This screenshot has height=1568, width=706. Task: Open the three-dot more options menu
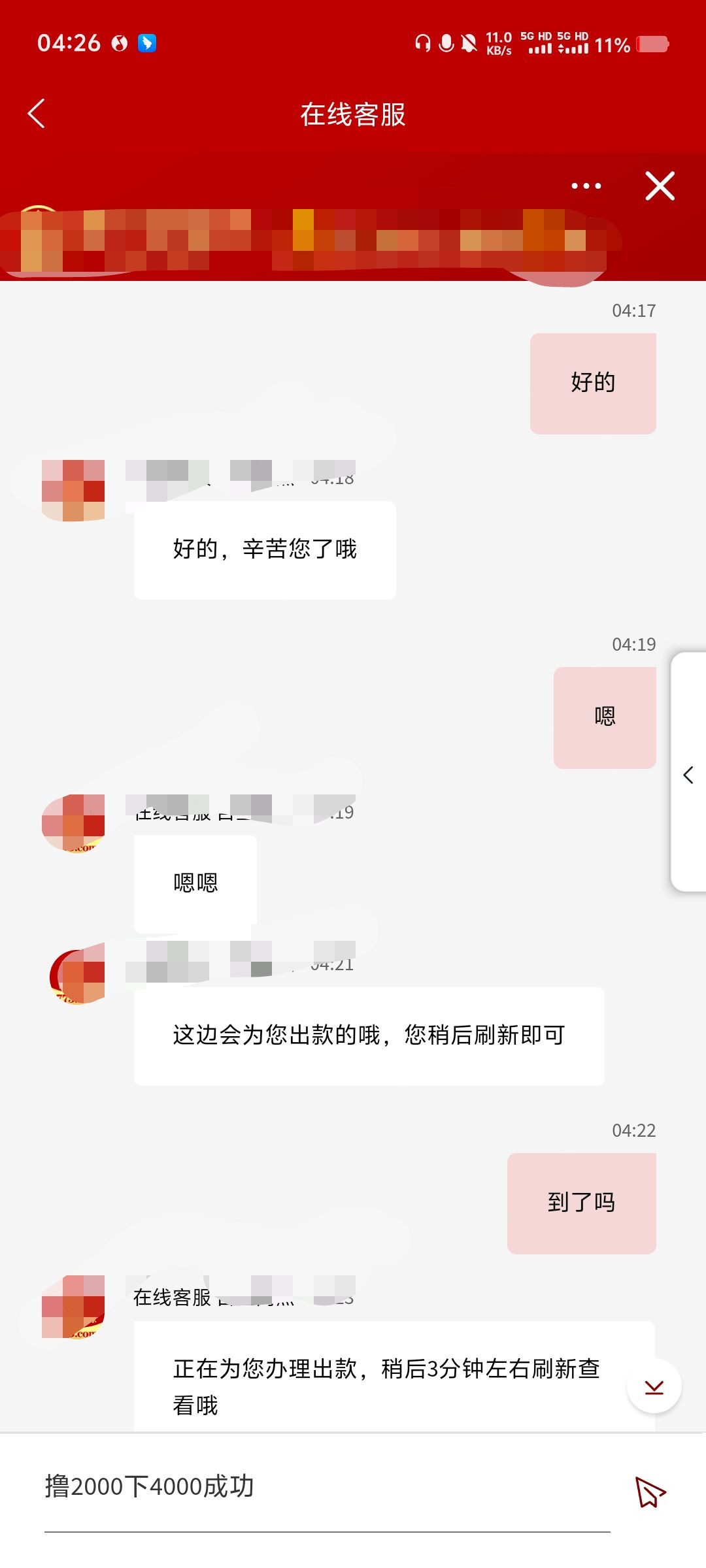586,186
